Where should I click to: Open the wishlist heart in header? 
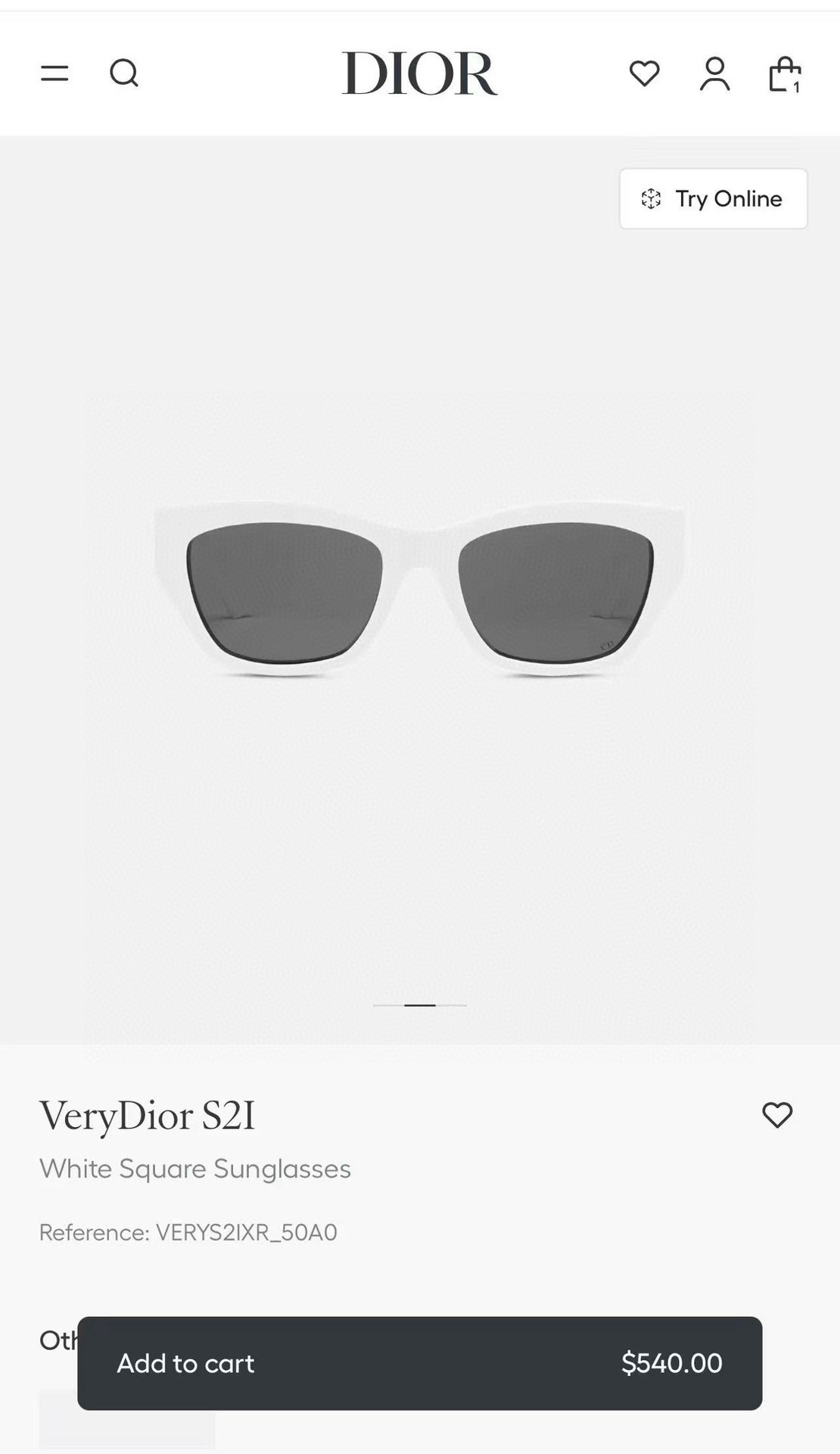(644, 73)
